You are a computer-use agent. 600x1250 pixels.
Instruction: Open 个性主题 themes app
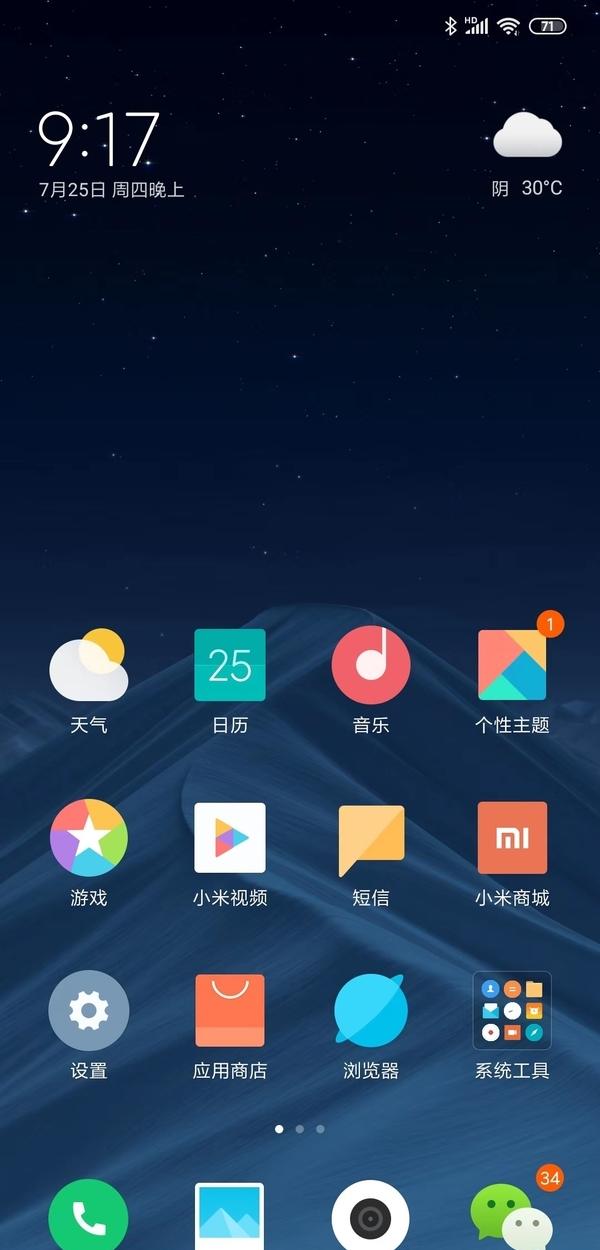tap(512, 666)
